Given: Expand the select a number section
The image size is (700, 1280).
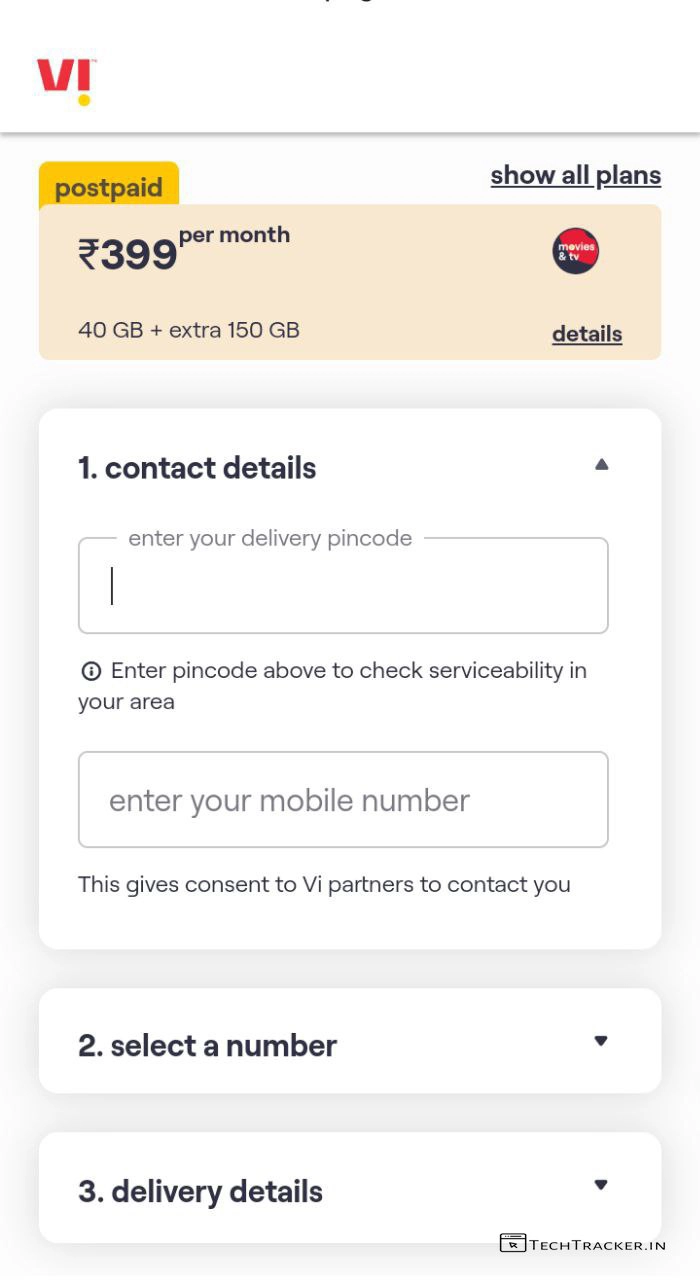Looking at the screenshot, I should click(601, 1041).
